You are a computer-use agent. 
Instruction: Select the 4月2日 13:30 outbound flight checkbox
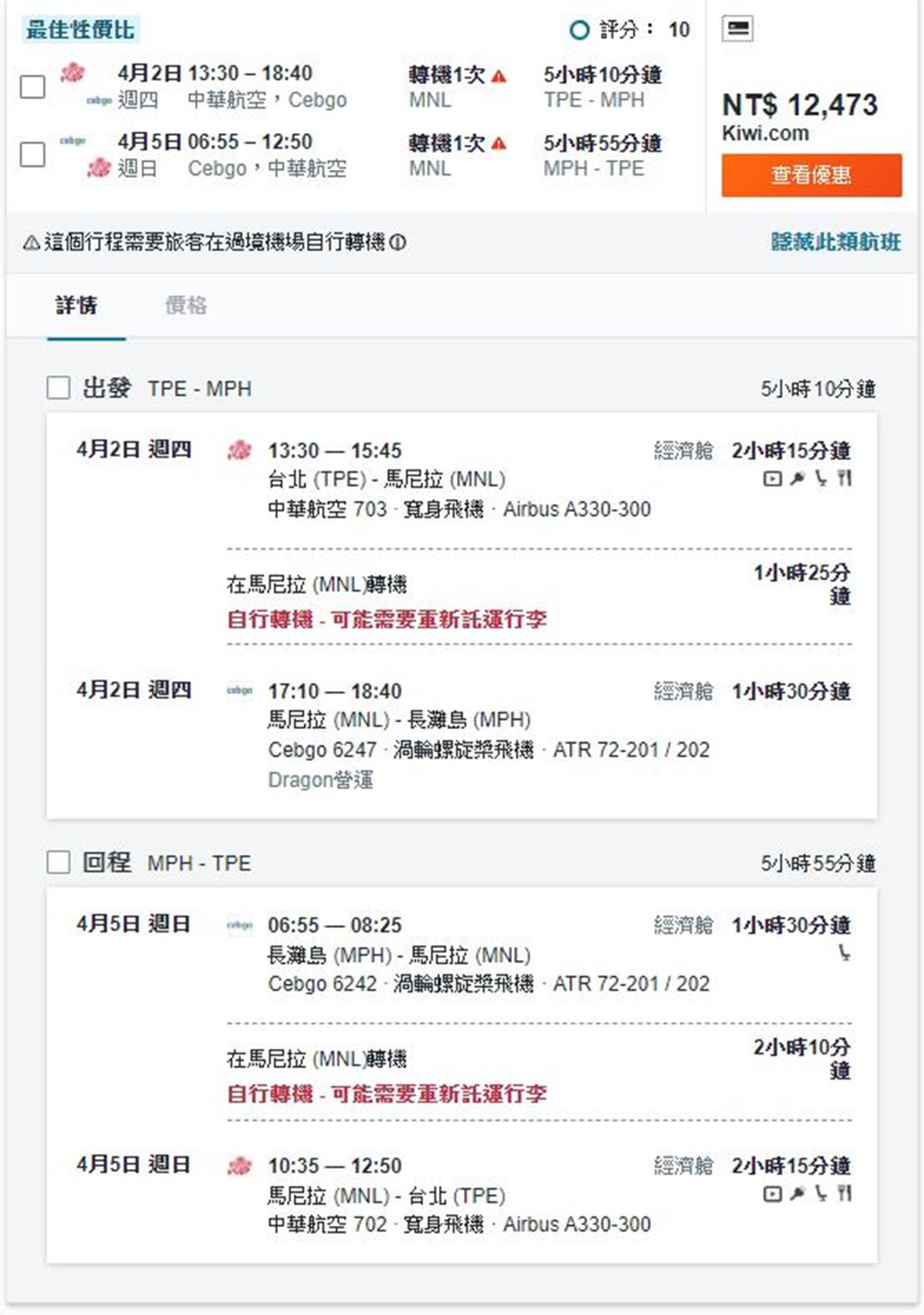[x=32, y=86]
